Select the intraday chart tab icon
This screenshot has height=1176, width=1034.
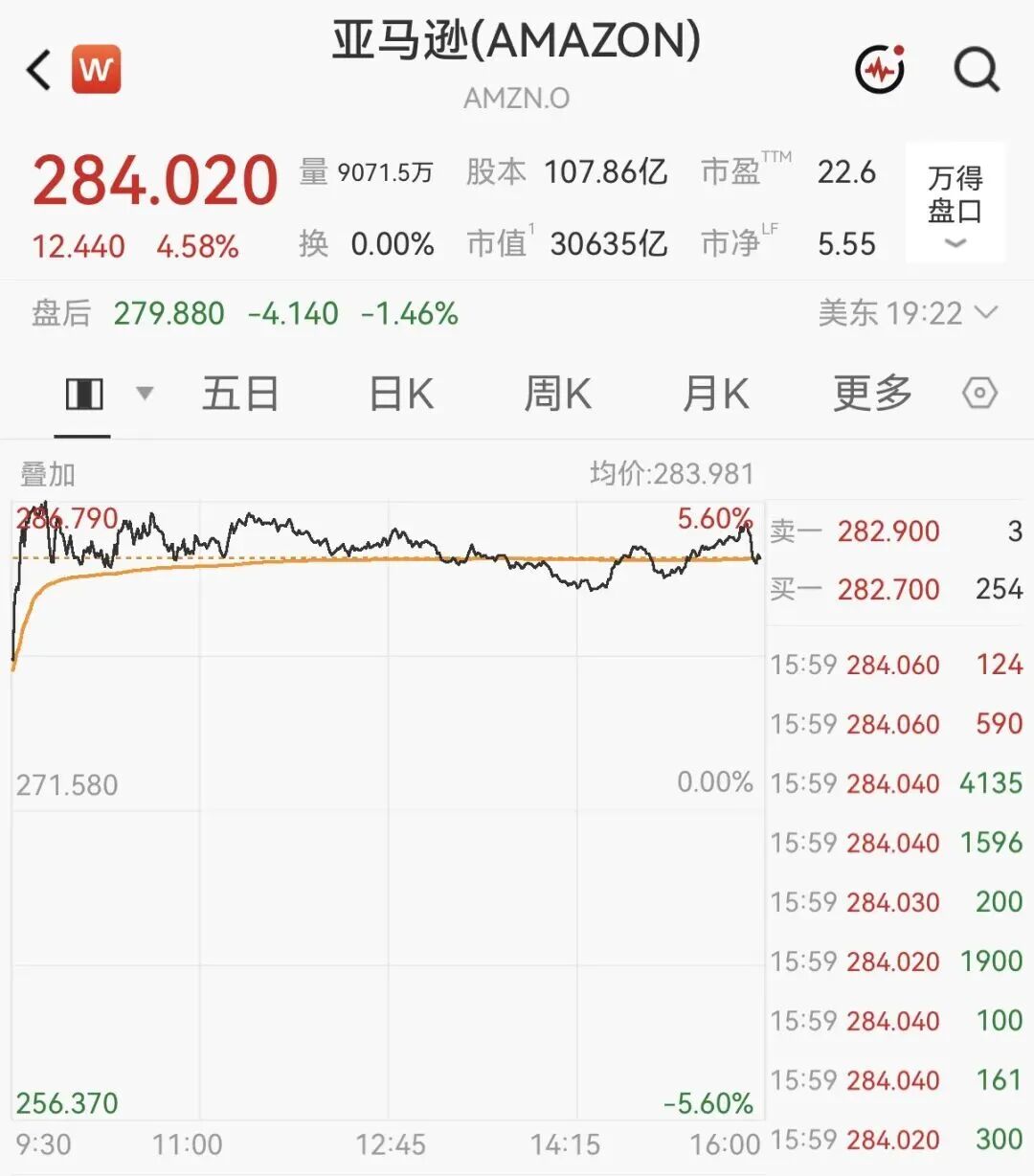[84, 394]
